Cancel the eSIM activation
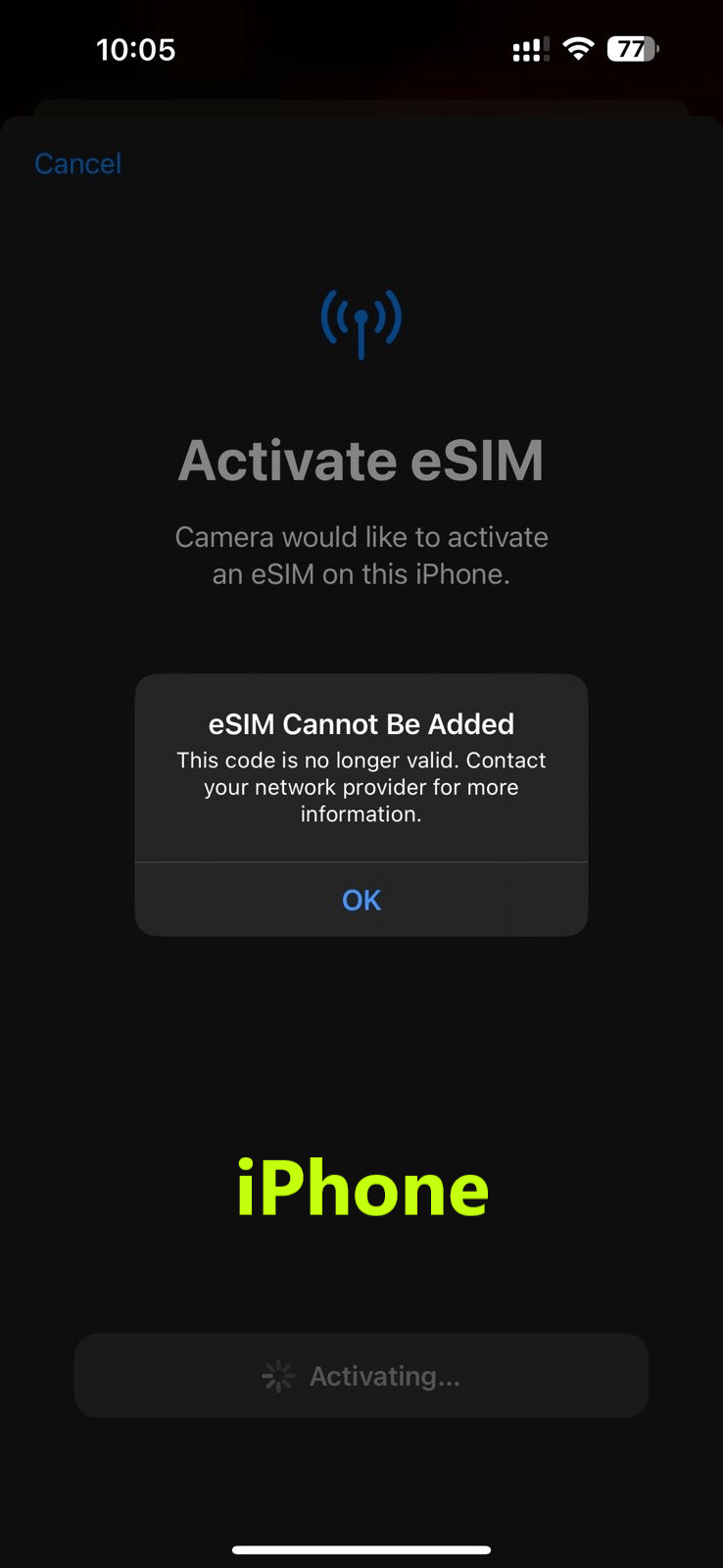Image resolution: width=723 pixels, height=1568 pixels. coord(77,163)
